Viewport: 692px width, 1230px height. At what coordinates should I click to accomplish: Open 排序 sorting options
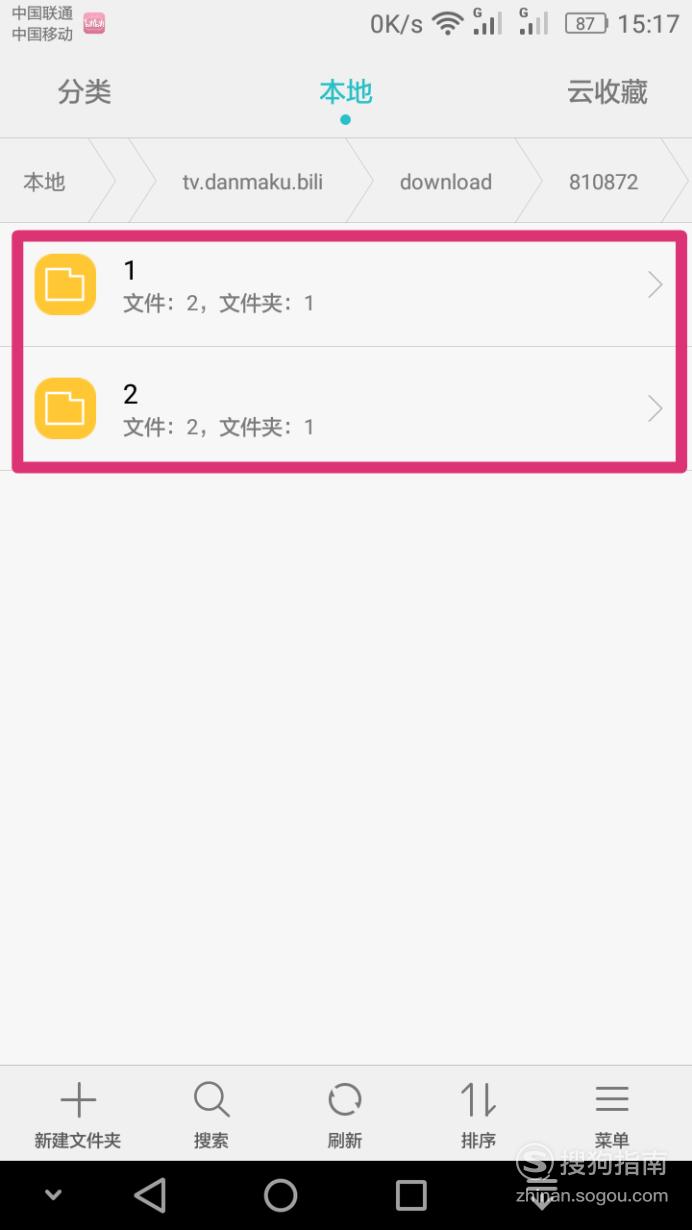click(x=478, y=1115)
